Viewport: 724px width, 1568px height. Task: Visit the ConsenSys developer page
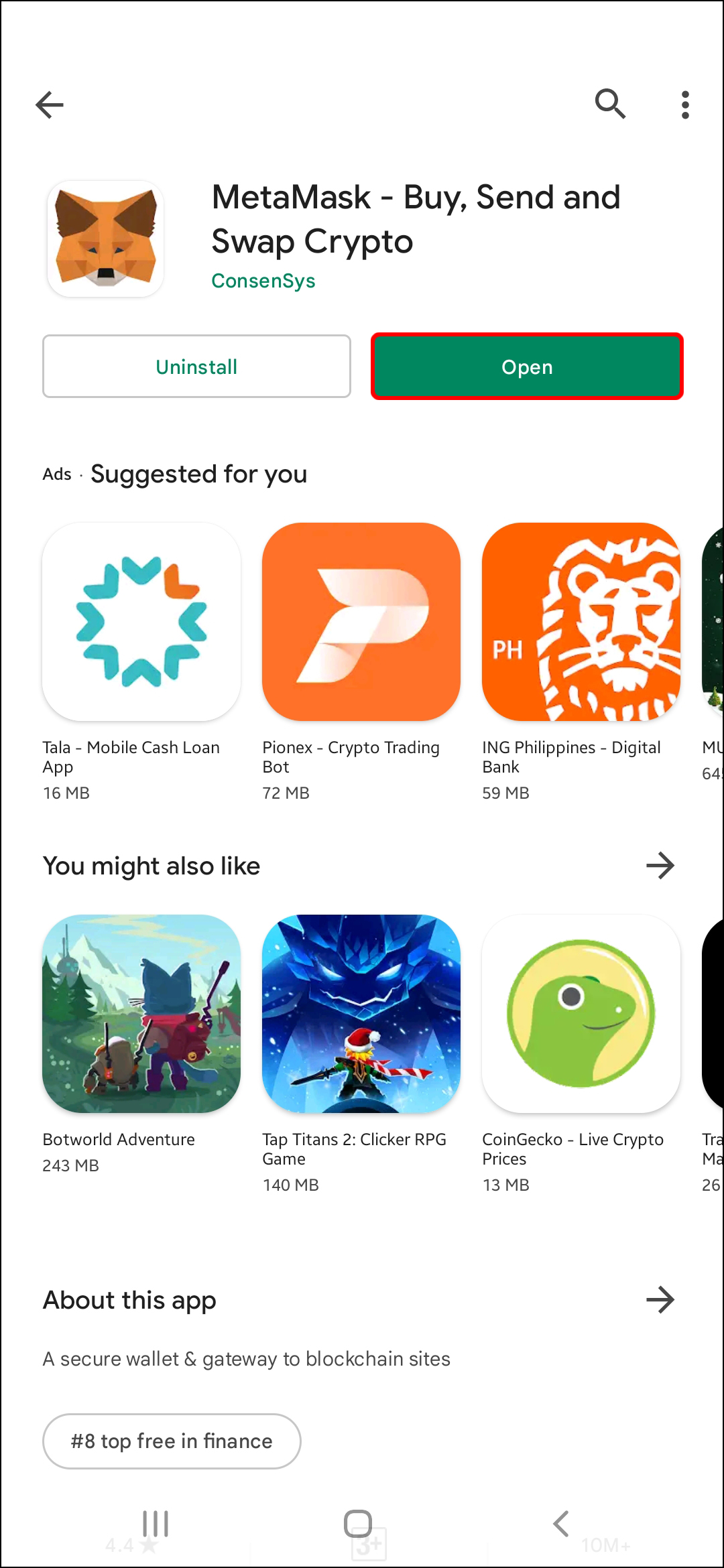[263, 281]
